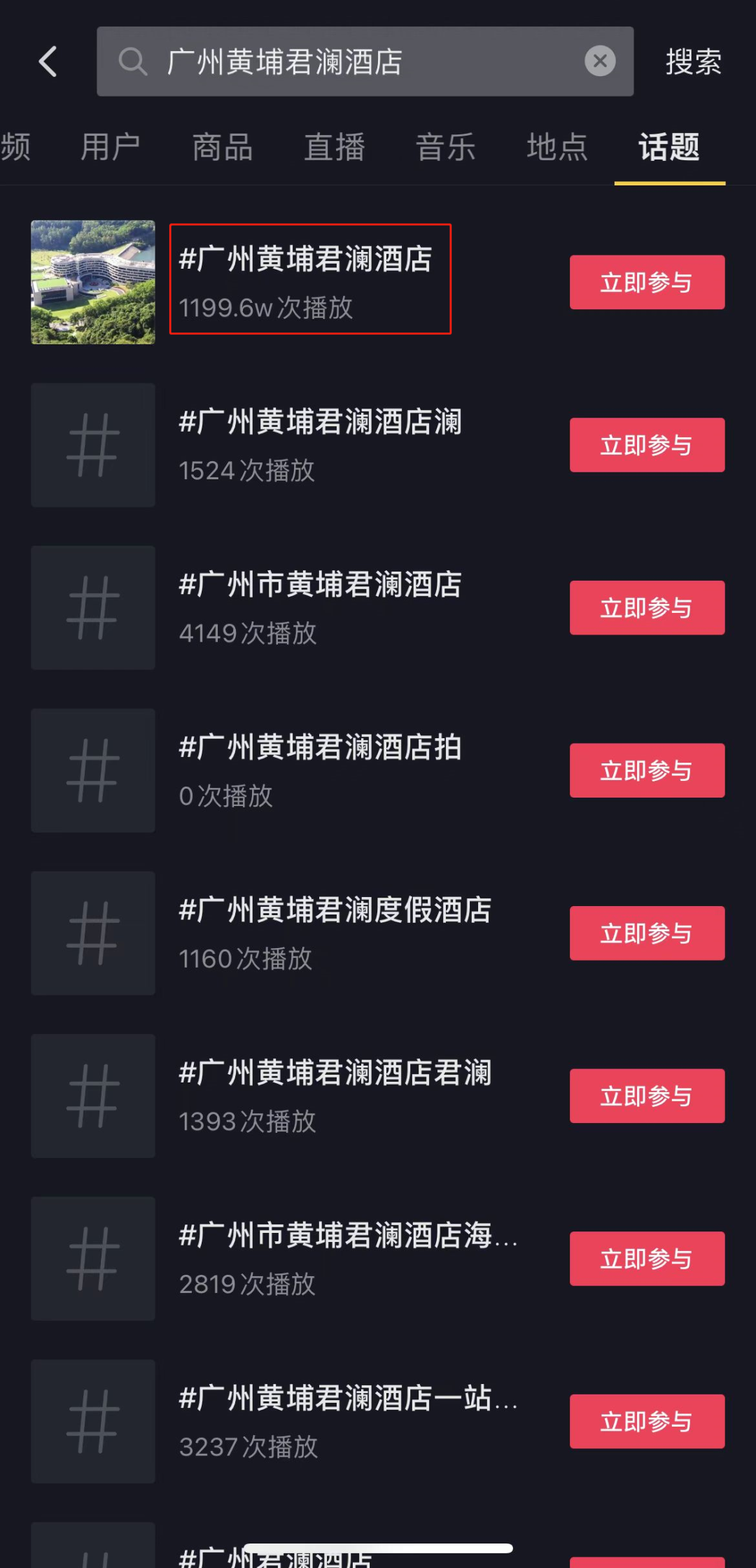Click the back arrow icon
This screenshot has height=1568, width=756.
pos(48,62)
